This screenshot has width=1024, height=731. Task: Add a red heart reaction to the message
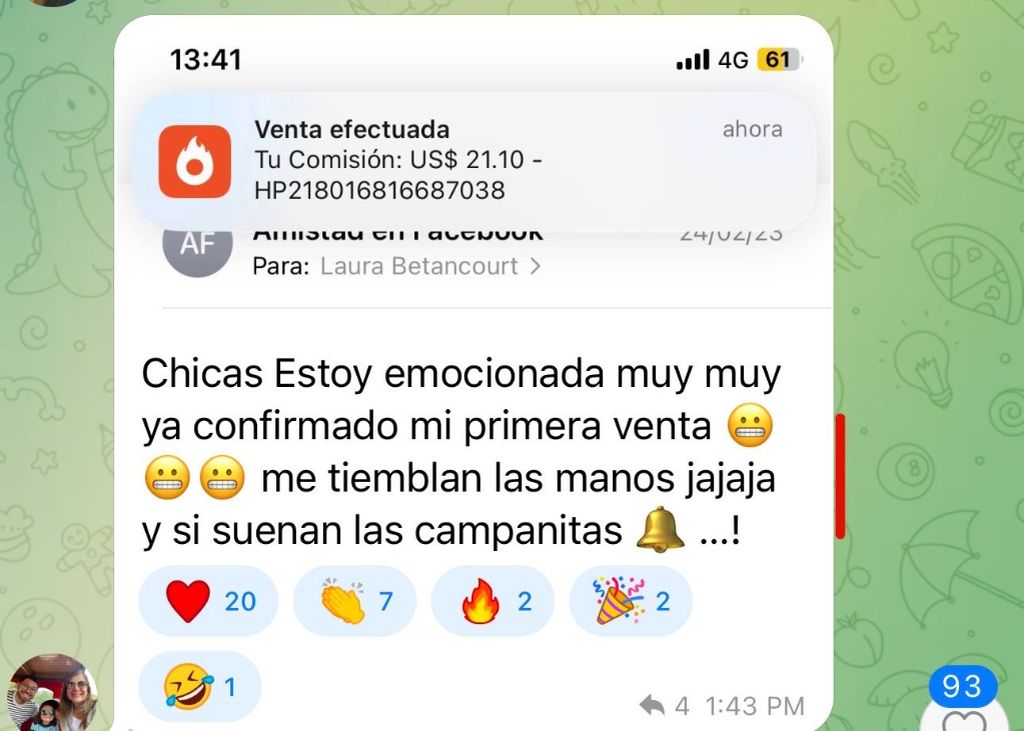[x=210, y=601]
